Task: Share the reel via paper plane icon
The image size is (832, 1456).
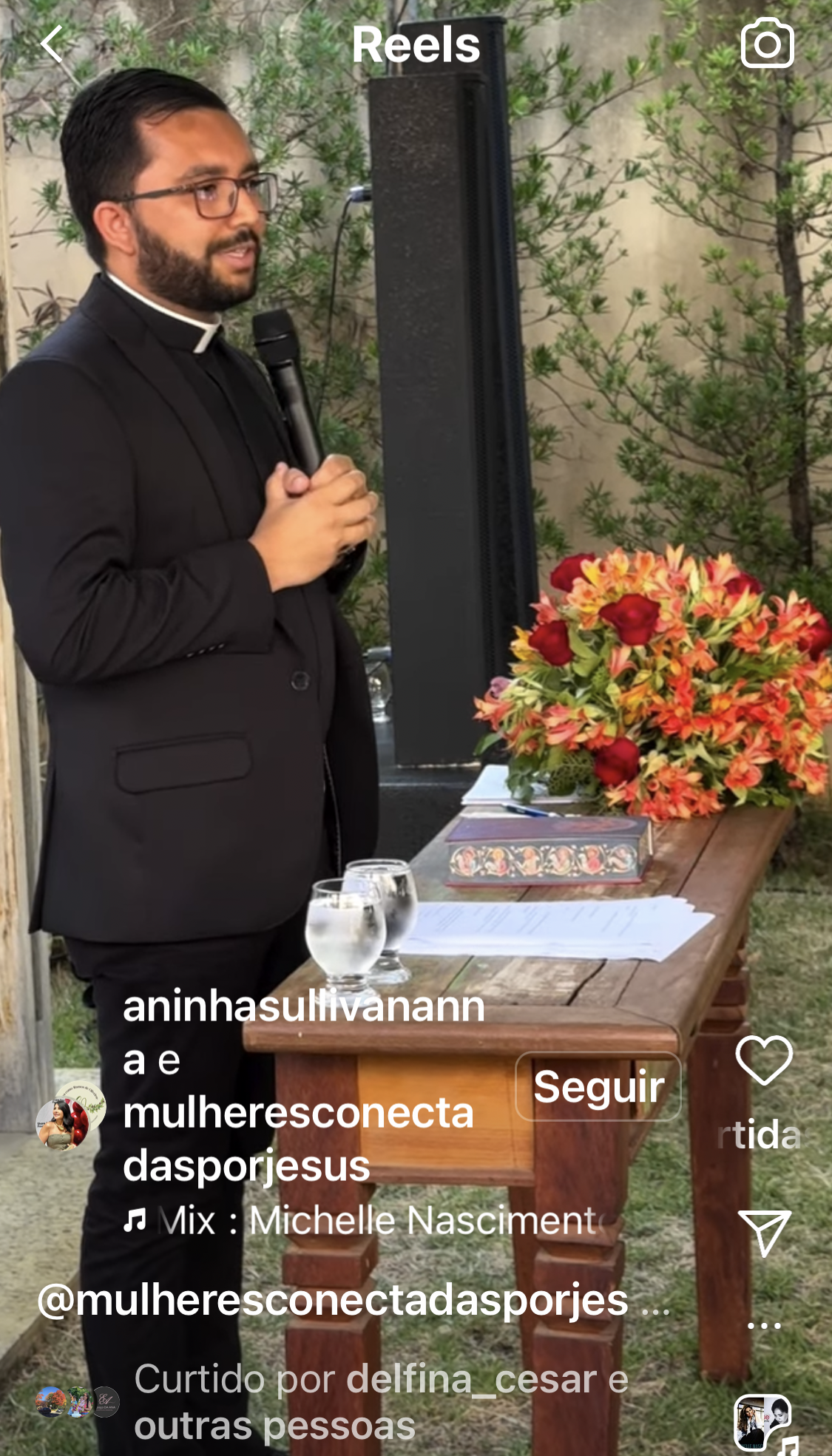Action: [764, 1232]
